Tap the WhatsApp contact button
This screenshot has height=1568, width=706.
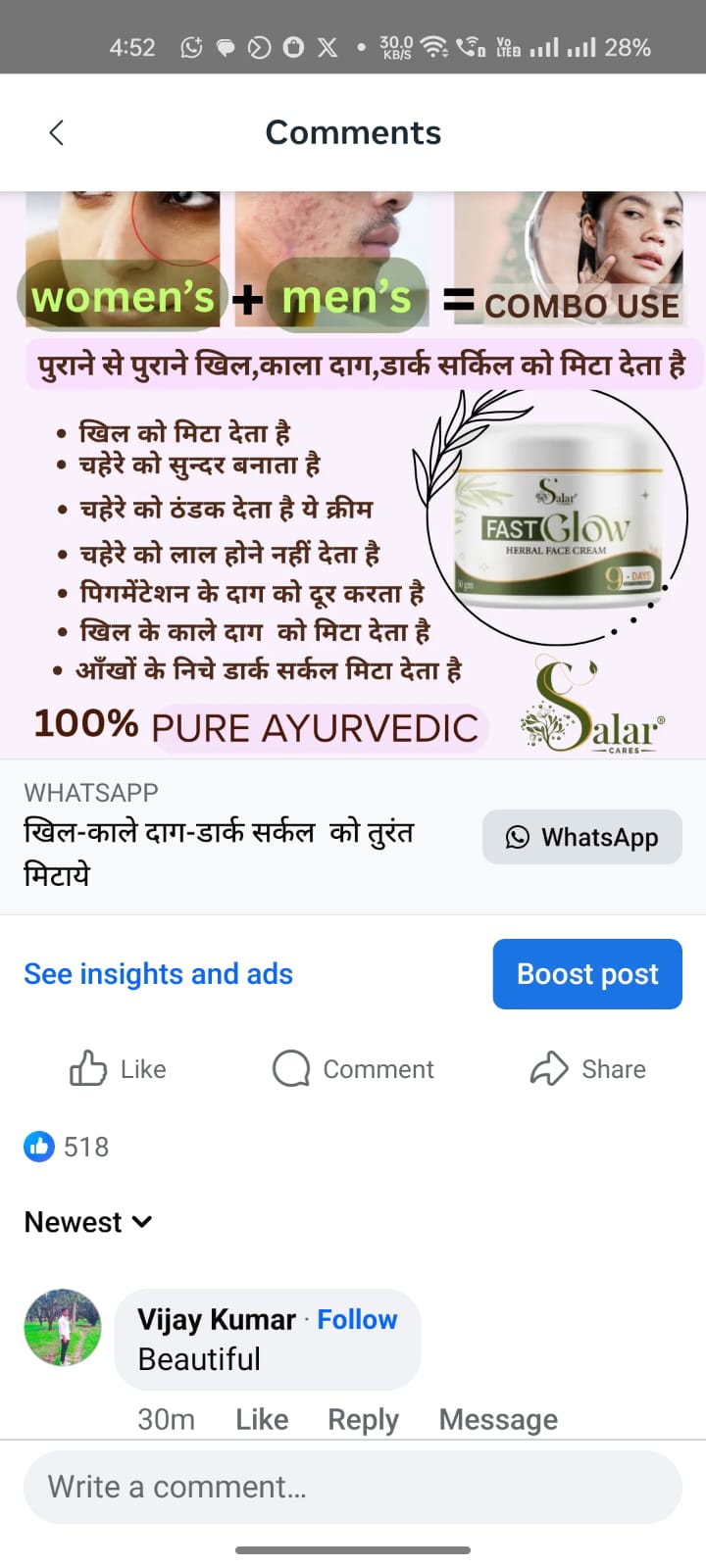(x=581, y=837)
